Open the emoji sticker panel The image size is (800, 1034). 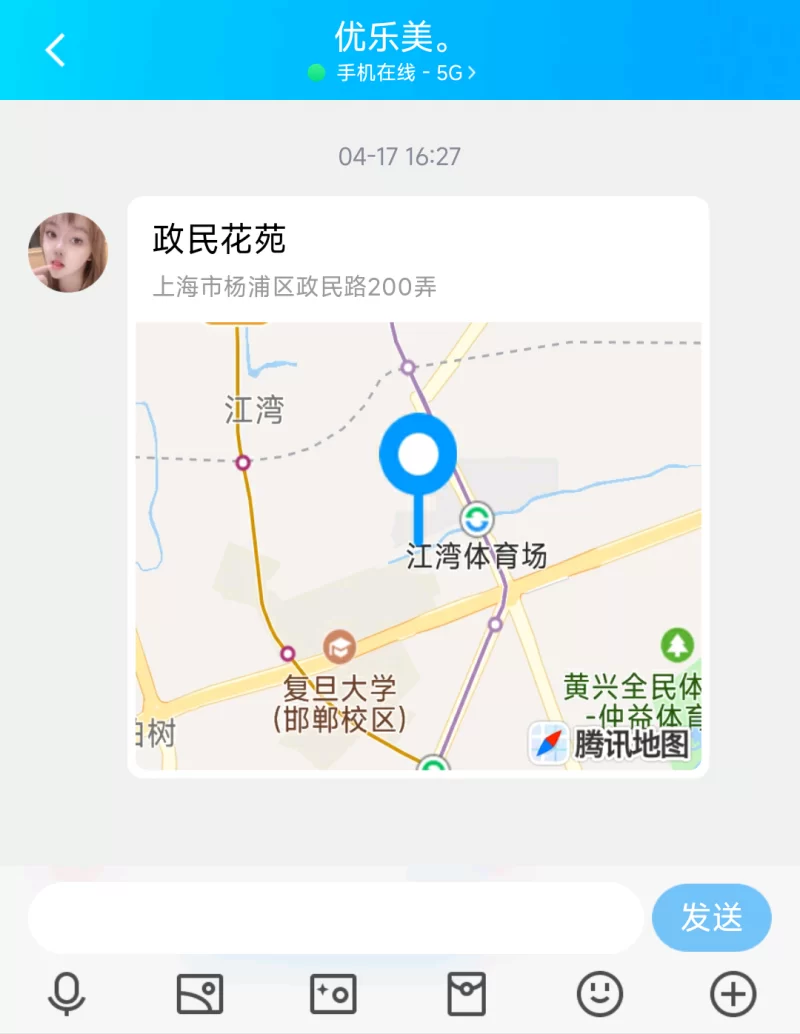pos(600,994)
